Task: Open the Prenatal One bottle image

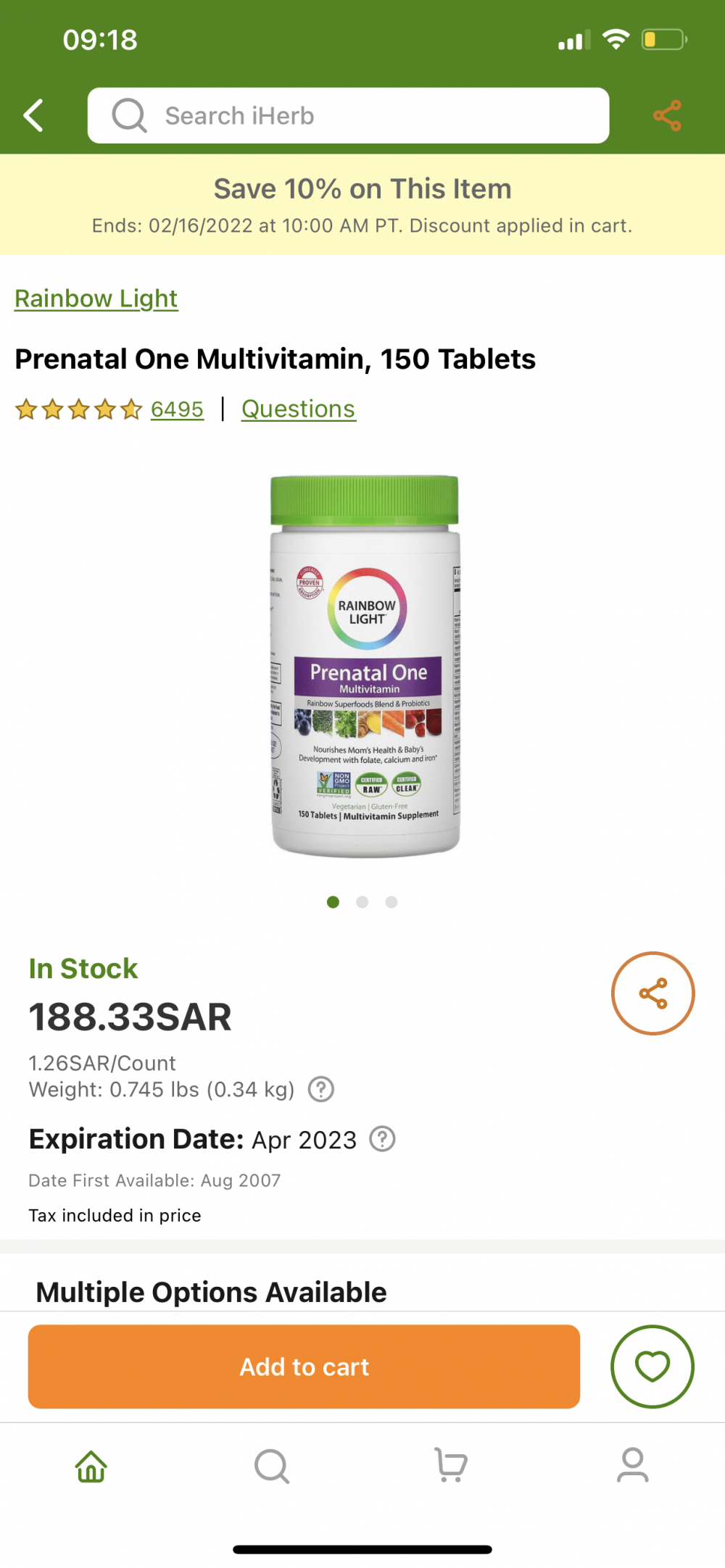Action: click(365, 665)
